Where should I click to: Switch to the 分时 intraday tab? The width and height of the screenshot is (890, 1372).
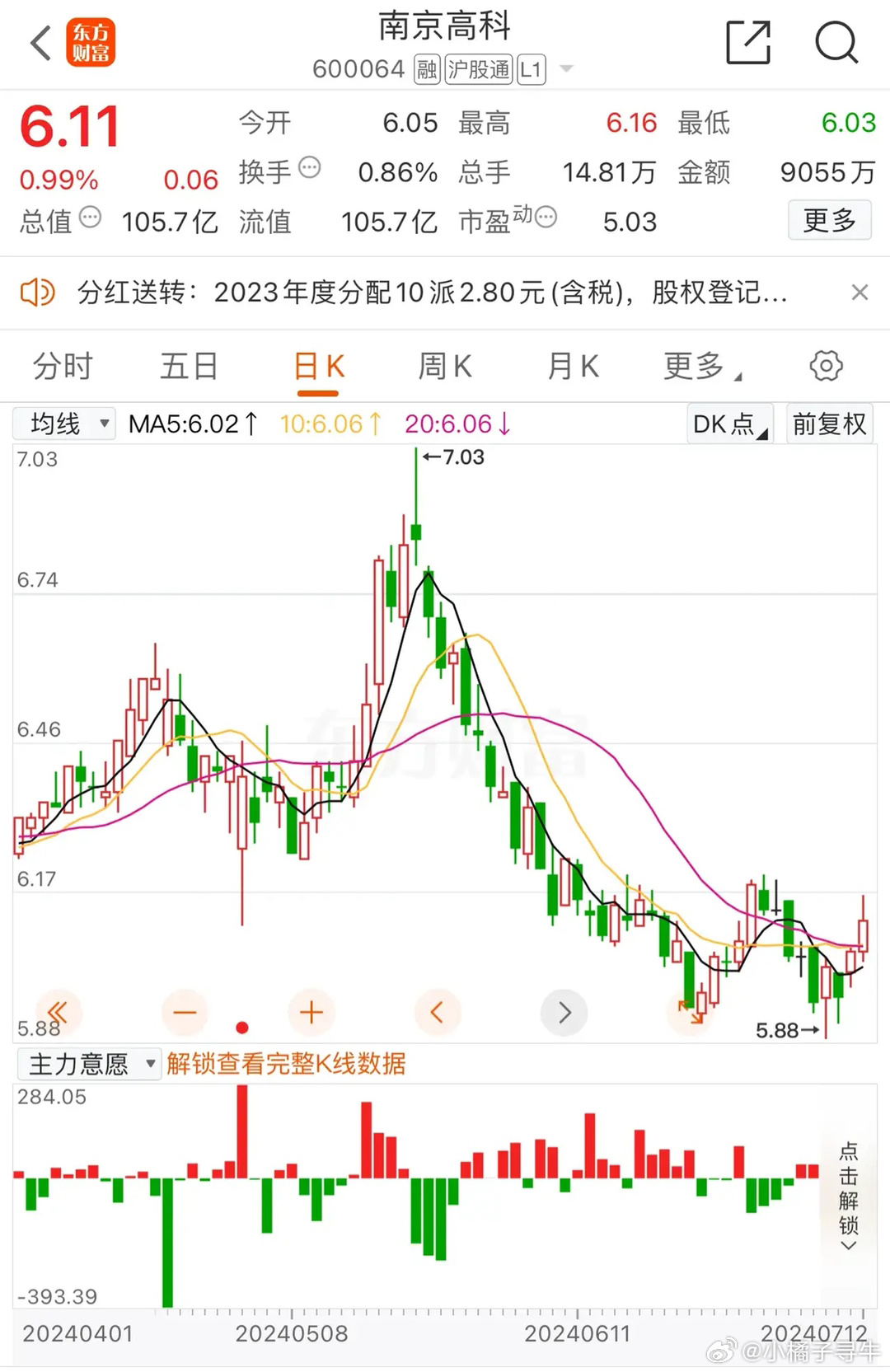tap(62, 366)
